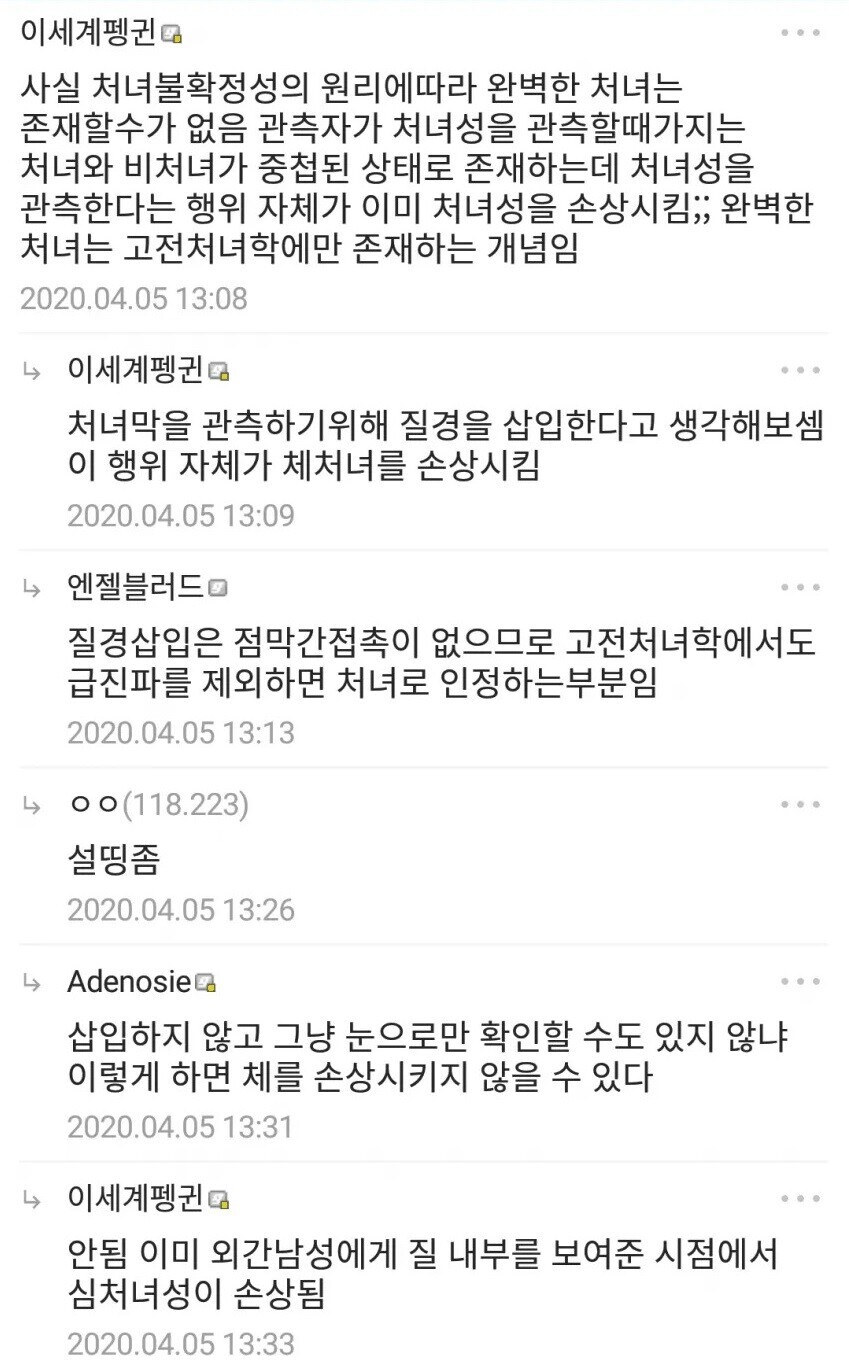Open options for 엔젤블러드's 13:13 reply
Image resolution: width=849 pixels, height=1367 pixels.
click(x=800, y=587)
